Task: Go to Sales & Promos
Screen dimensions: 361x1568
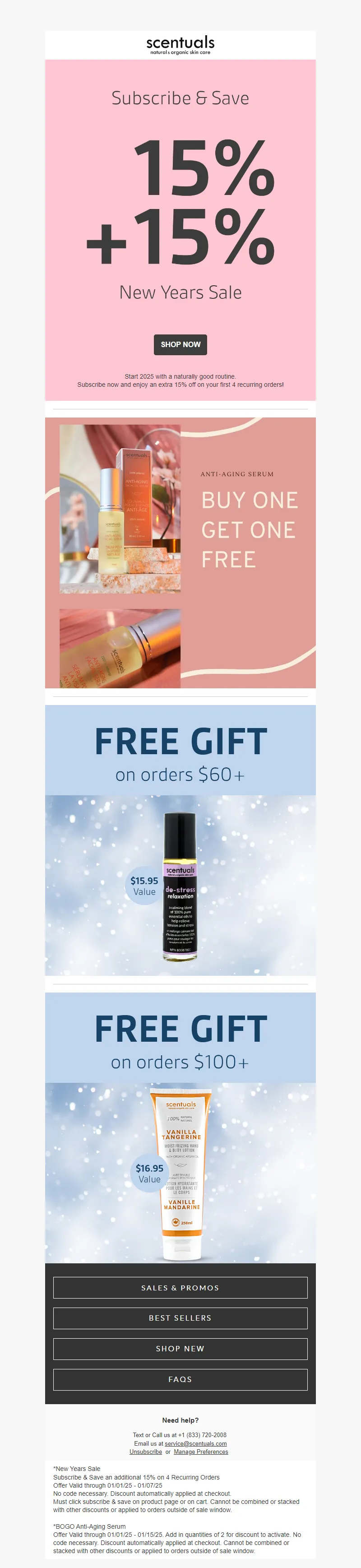Action: tap(180, 1287)
